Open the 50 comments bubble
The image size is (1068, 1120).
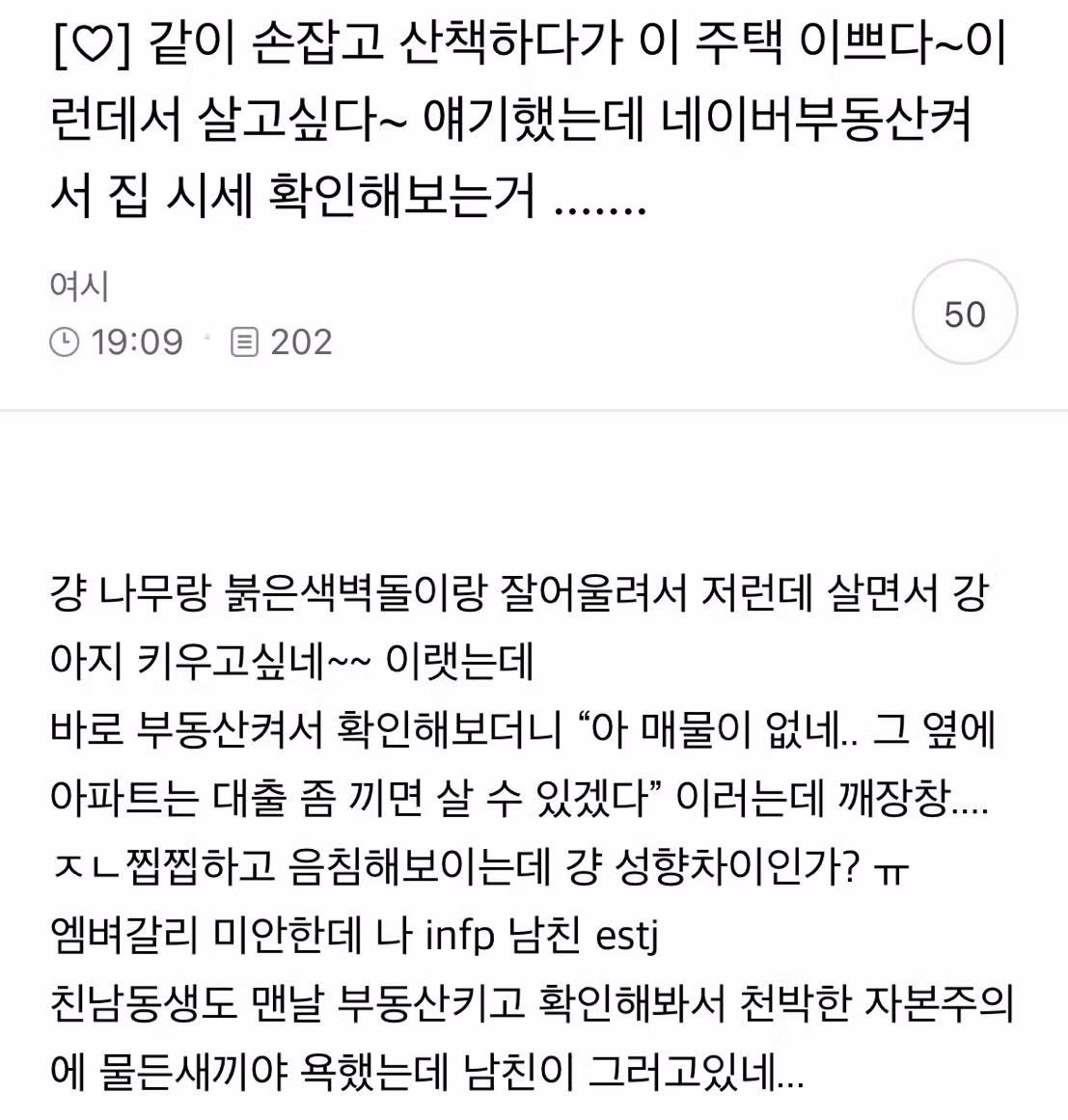click(x=964, y=313)
